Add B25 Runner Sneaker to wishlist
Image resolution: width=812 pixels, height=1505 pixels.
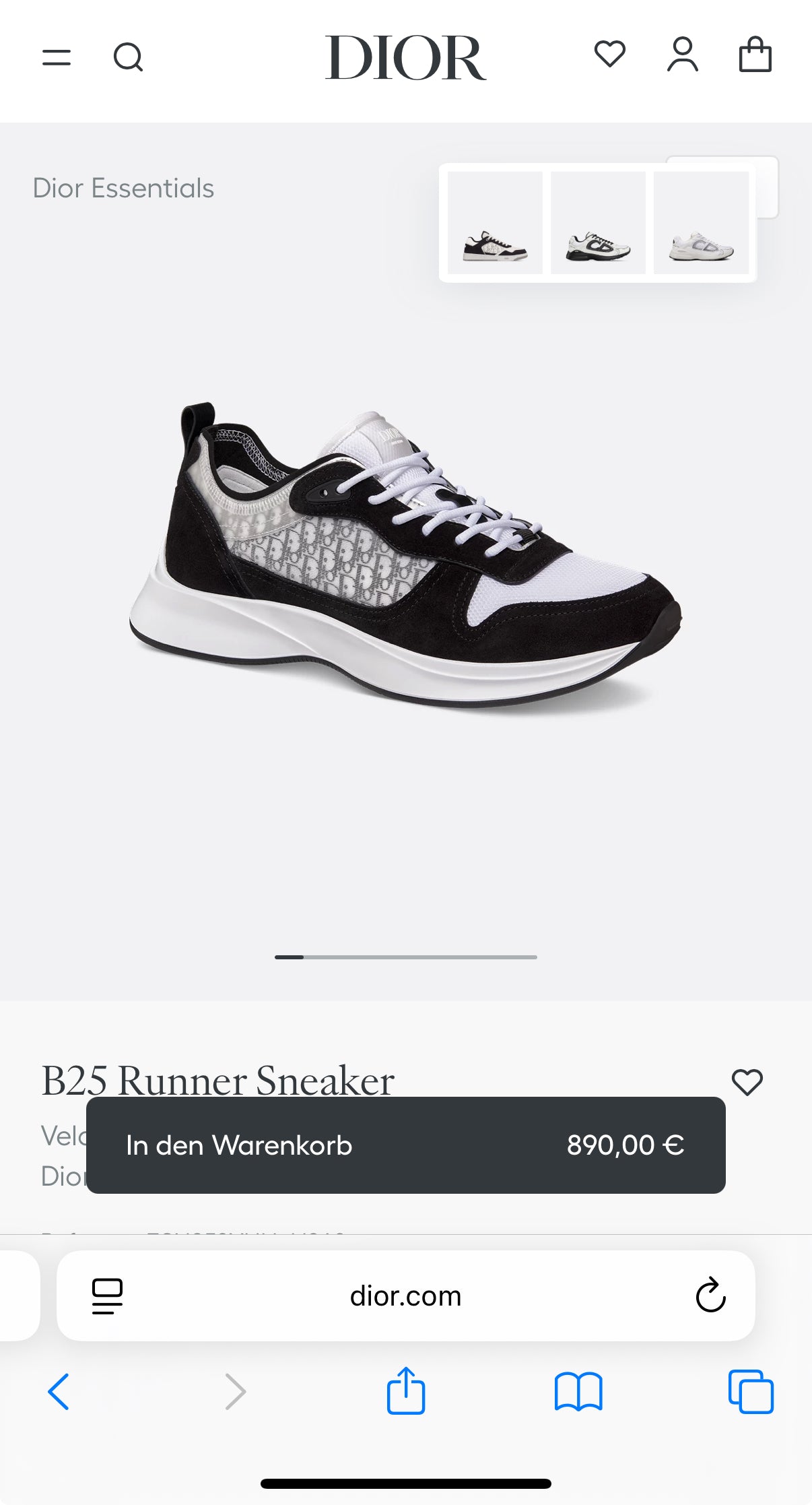[747, 1083]
